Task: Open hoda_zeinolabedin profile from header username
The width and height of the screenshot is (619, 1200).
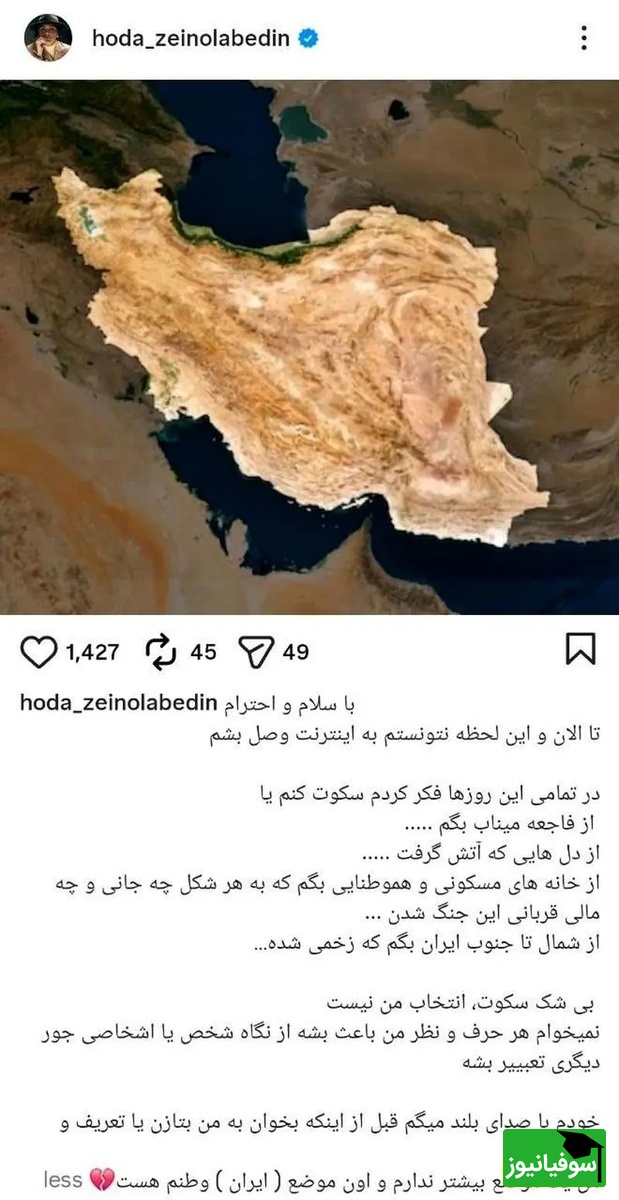Action: (190, 39)
